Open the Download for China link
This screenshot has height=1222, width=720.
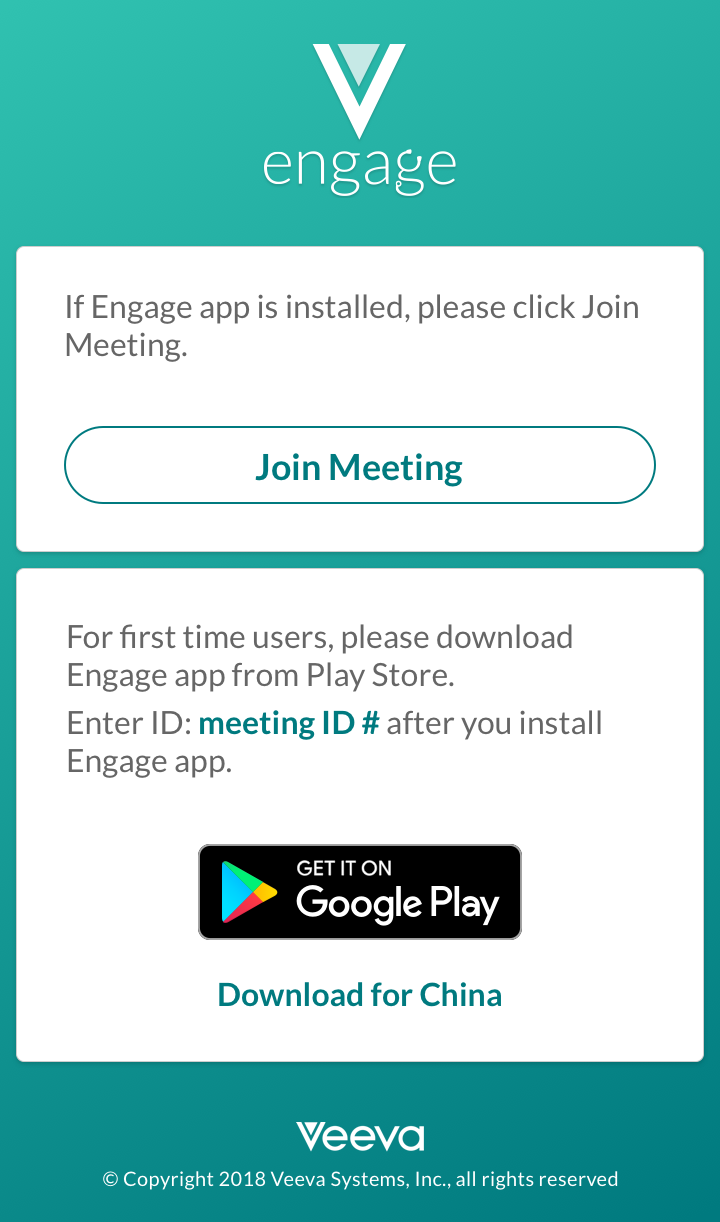tap(360, 995)
